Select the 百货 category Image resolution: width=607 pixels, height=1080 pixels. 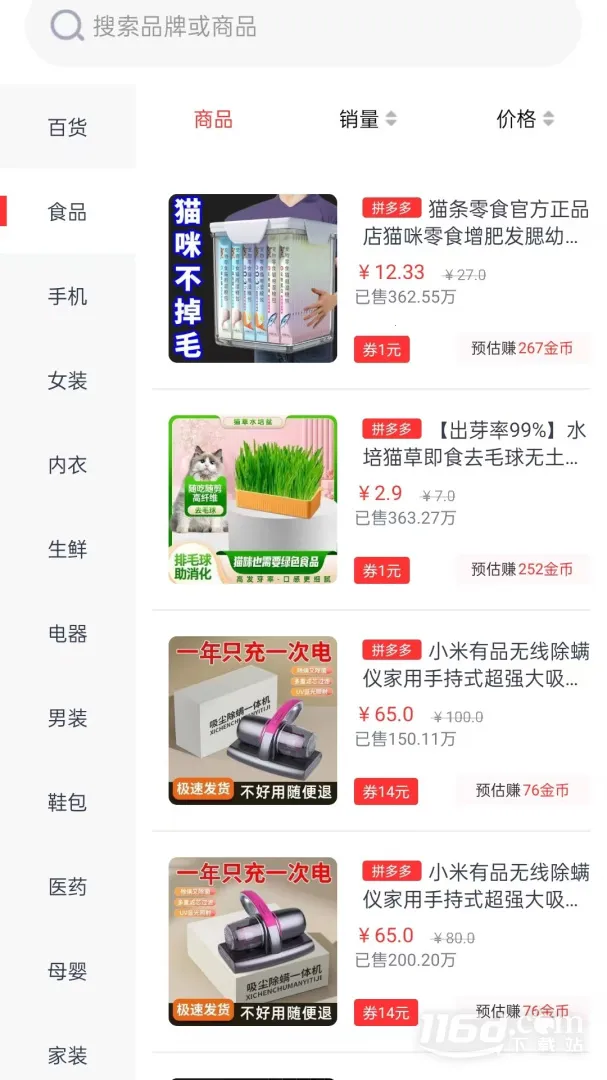[67, 127]
